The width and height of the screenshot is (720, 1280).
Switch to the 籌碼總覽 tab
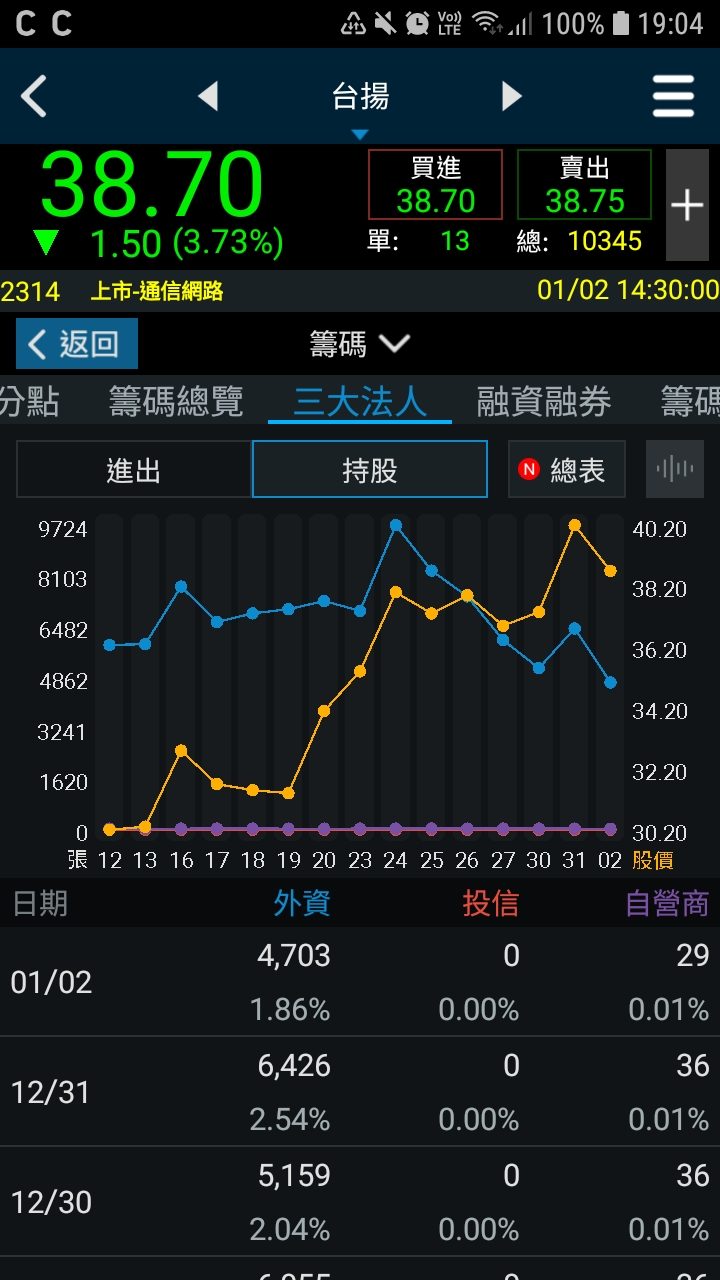coord(176,402)
